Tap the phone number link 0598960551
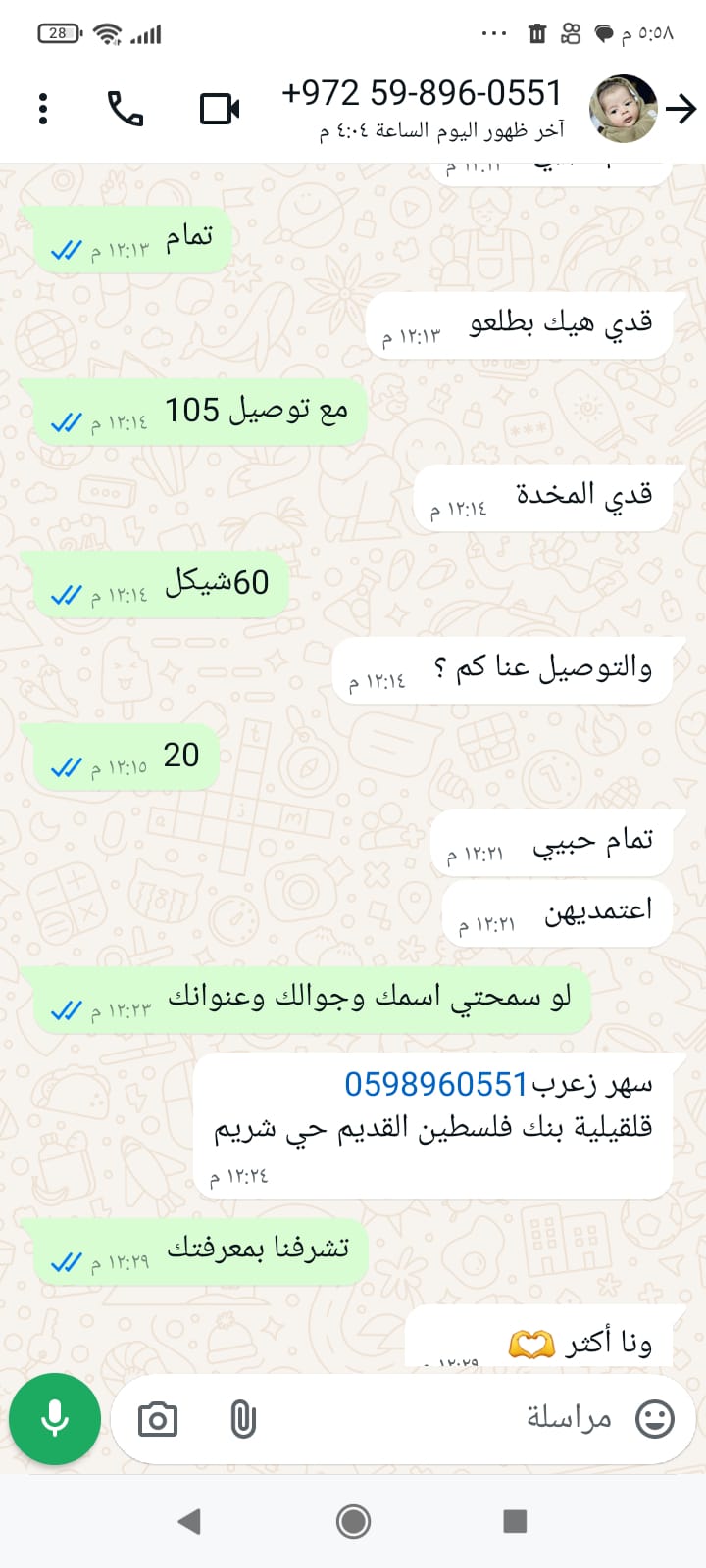 point(436,1084)
